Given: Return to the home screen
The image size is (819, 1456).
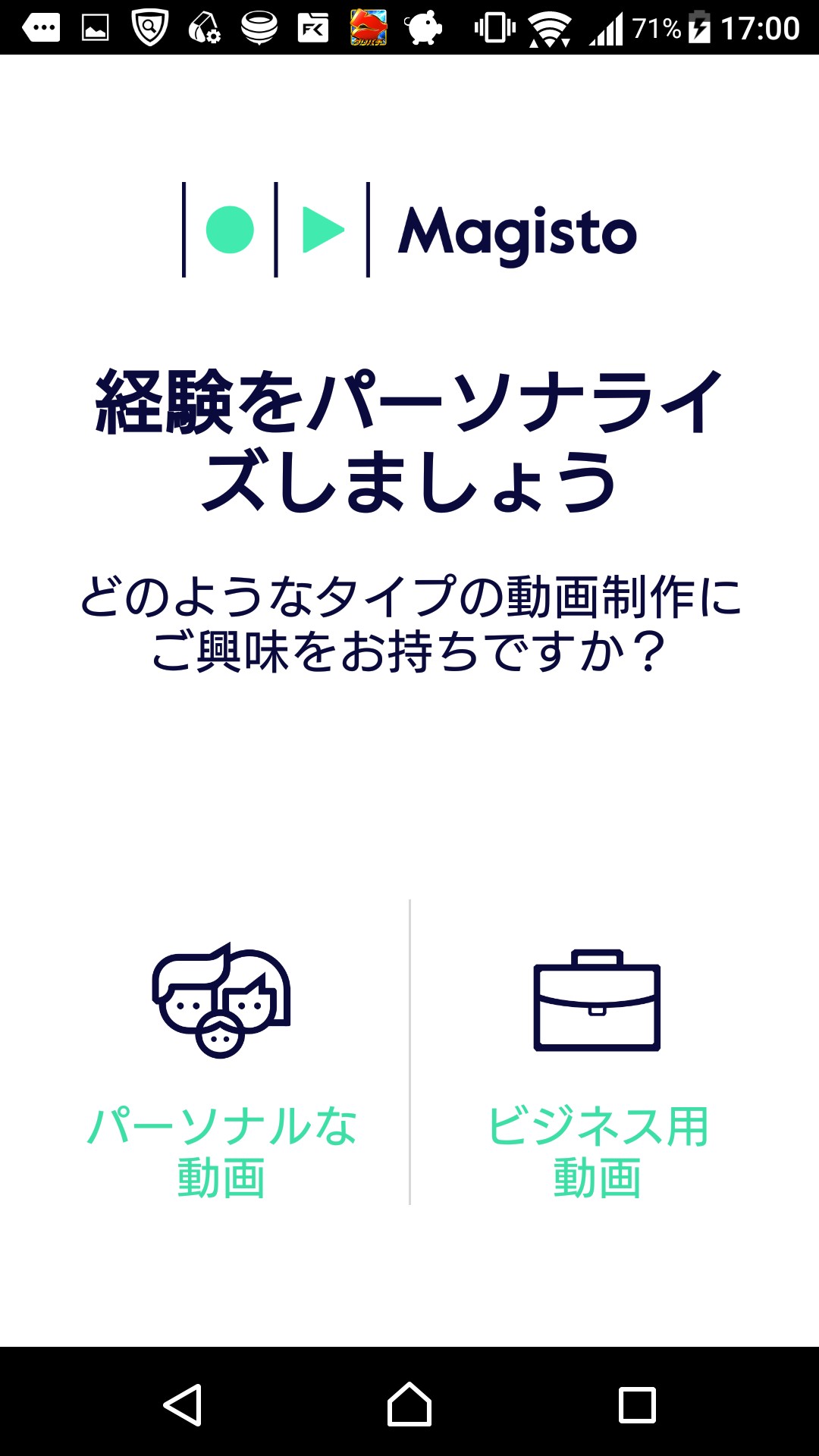Looking at the screenshot, I should click(x=409, y=1404).
